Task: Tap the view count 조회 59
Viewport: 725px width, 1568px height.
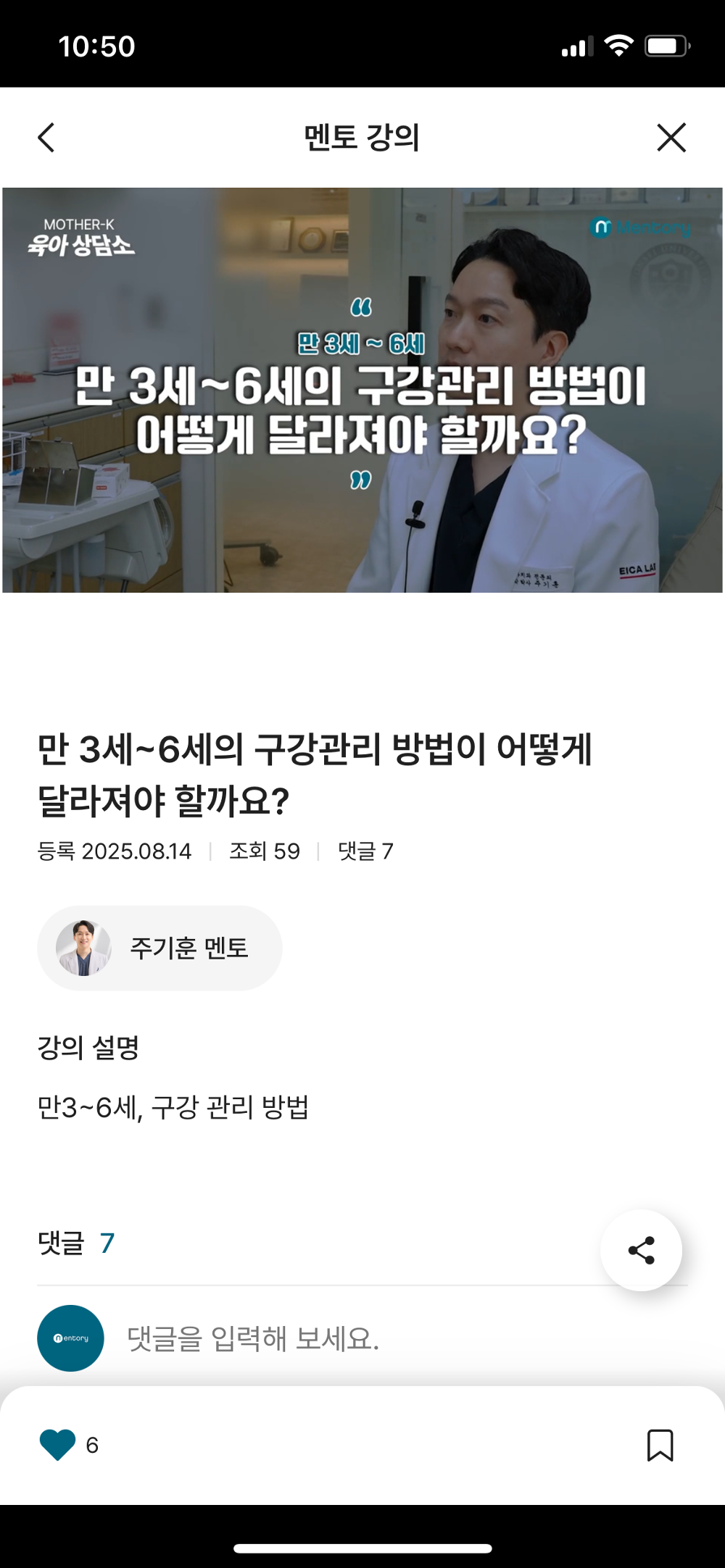Action: (264, 852)
